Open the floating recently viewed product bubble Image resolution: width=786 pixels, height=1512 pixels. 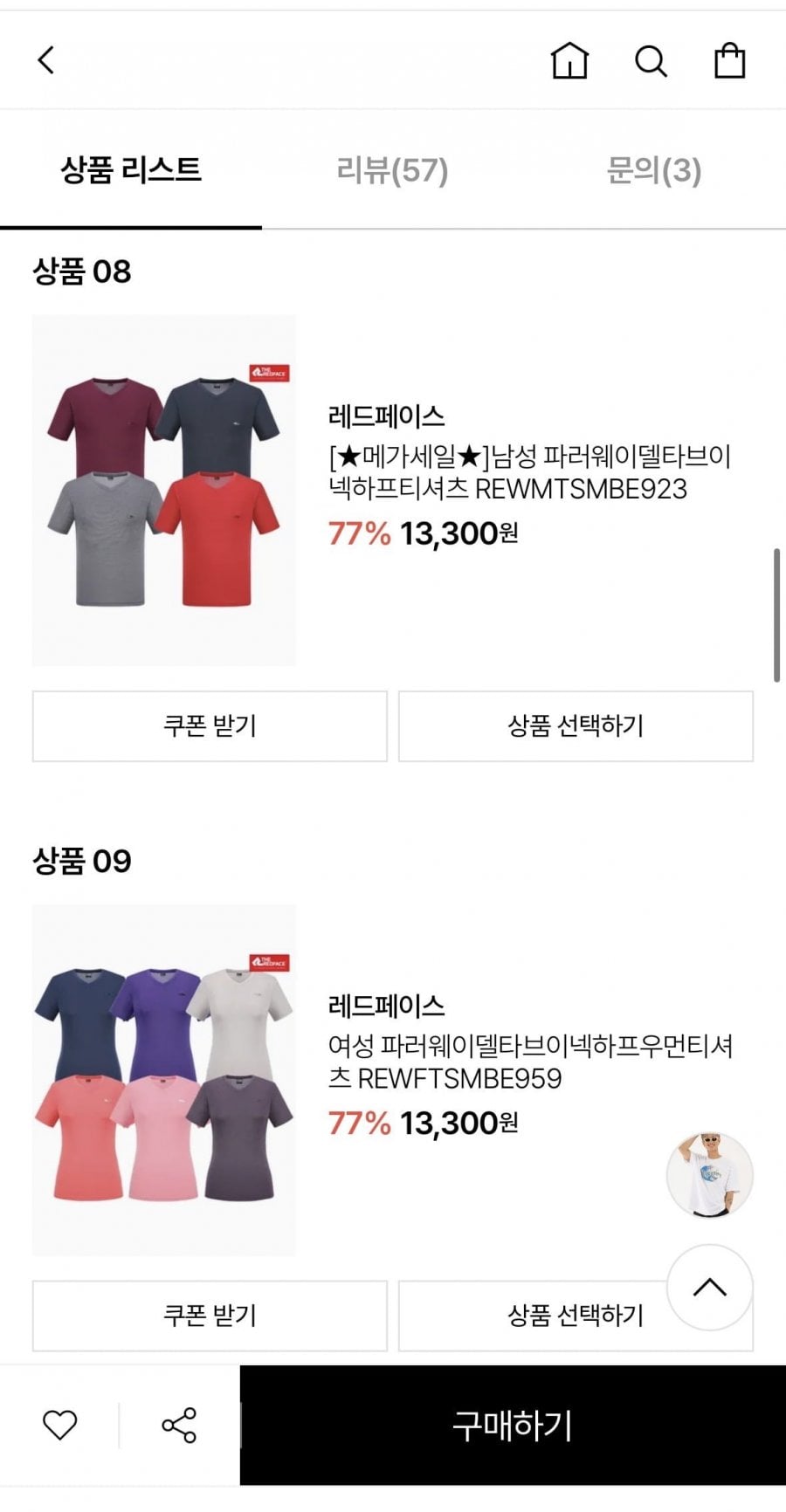709,1175
